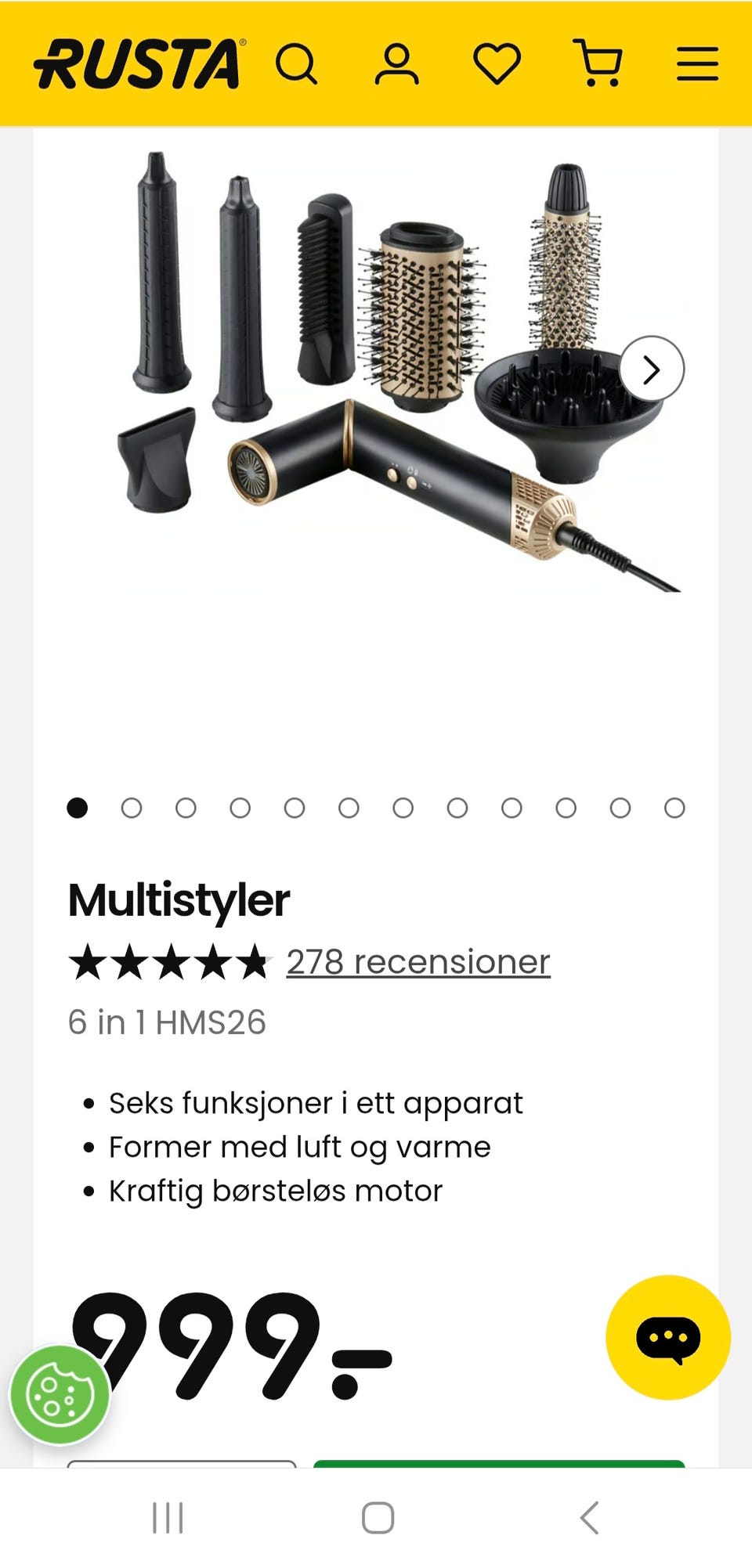Screen dimensions: 752x1568
Task: Open the shopping cart
Action: (598, 63)
